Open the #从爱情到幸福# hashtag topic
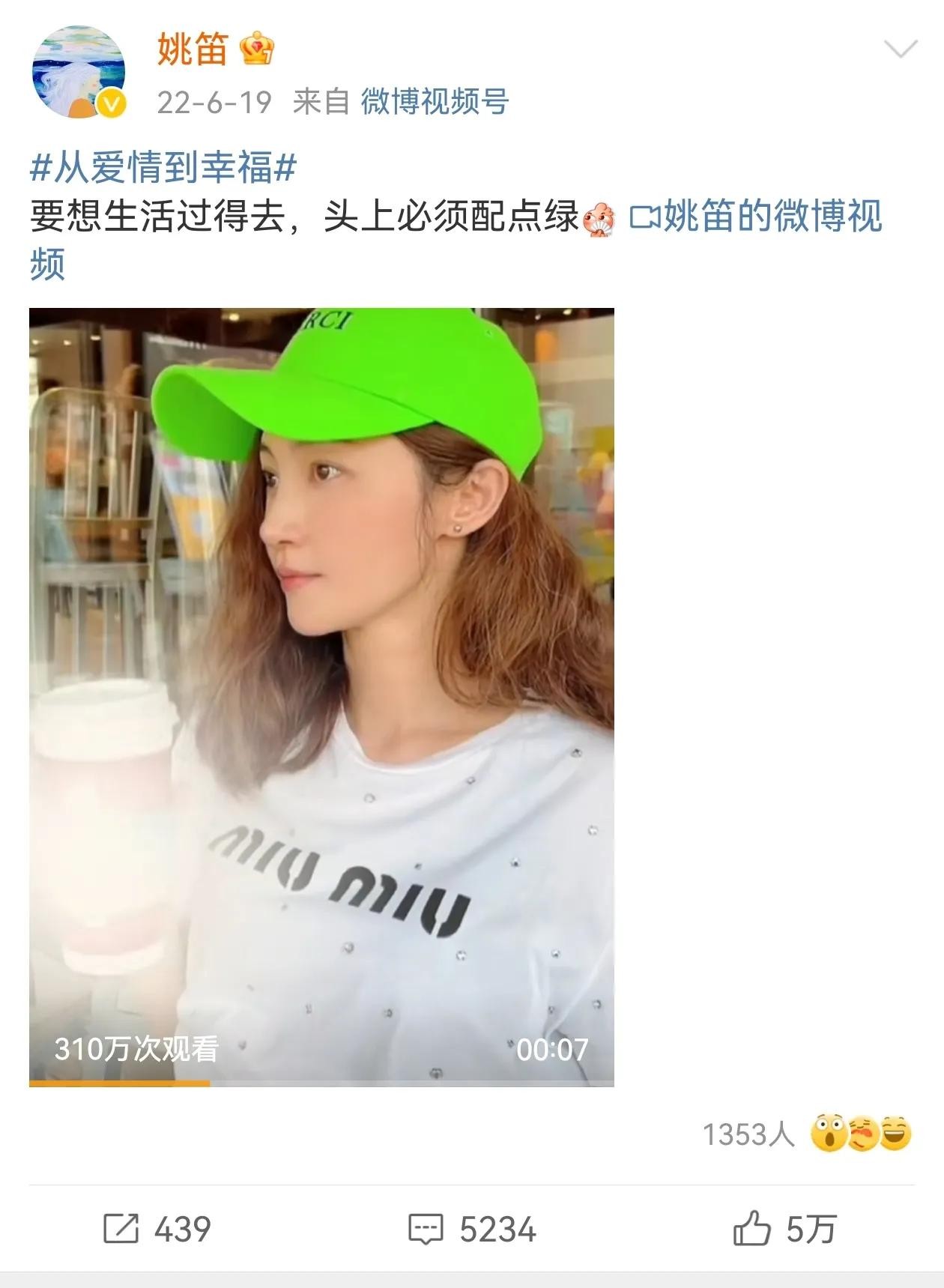Viewport: 944px width, 1288px height. tap(163, 167)
